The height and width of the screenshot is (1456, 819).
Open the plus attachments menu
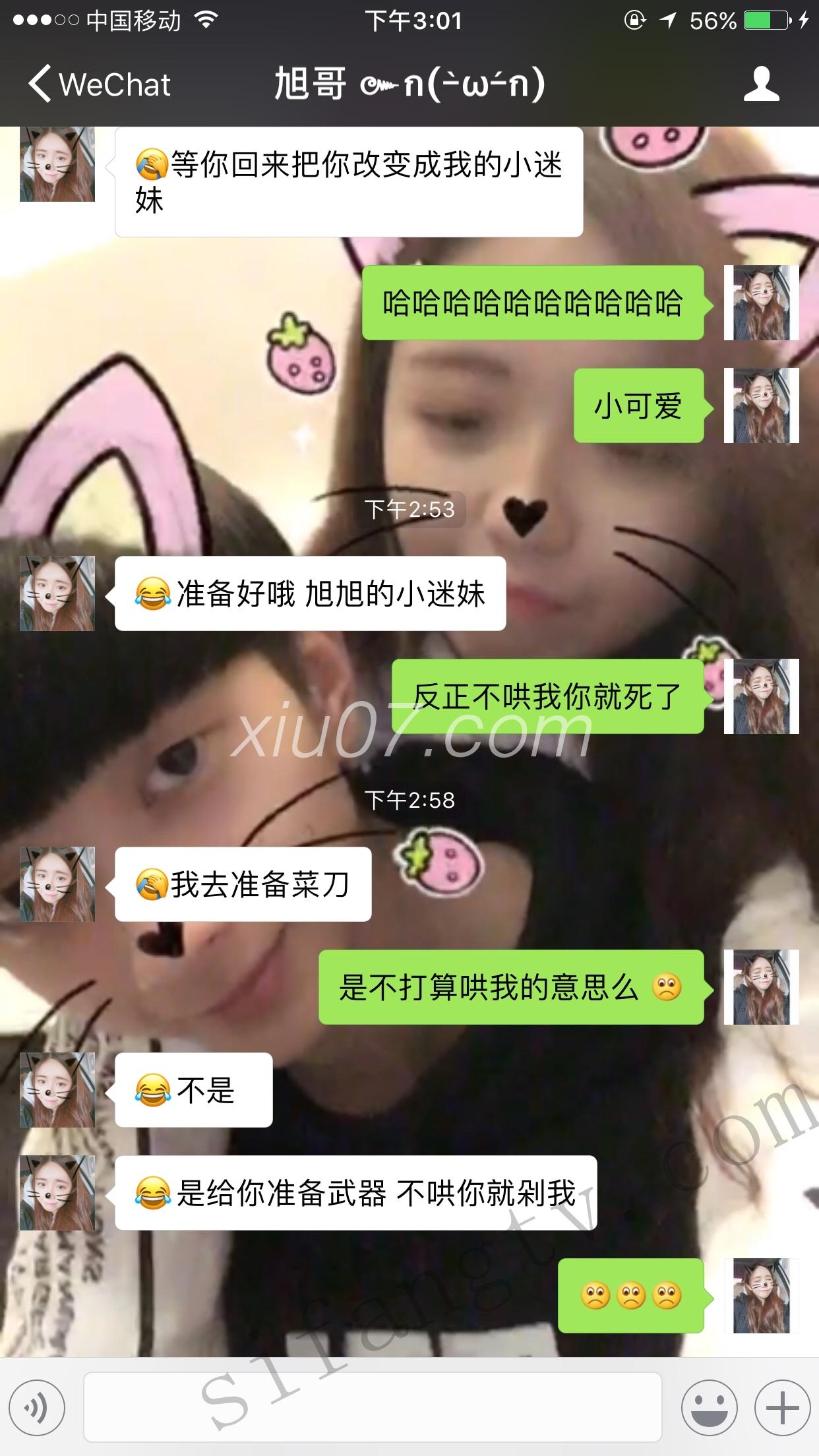point(782,1407)
